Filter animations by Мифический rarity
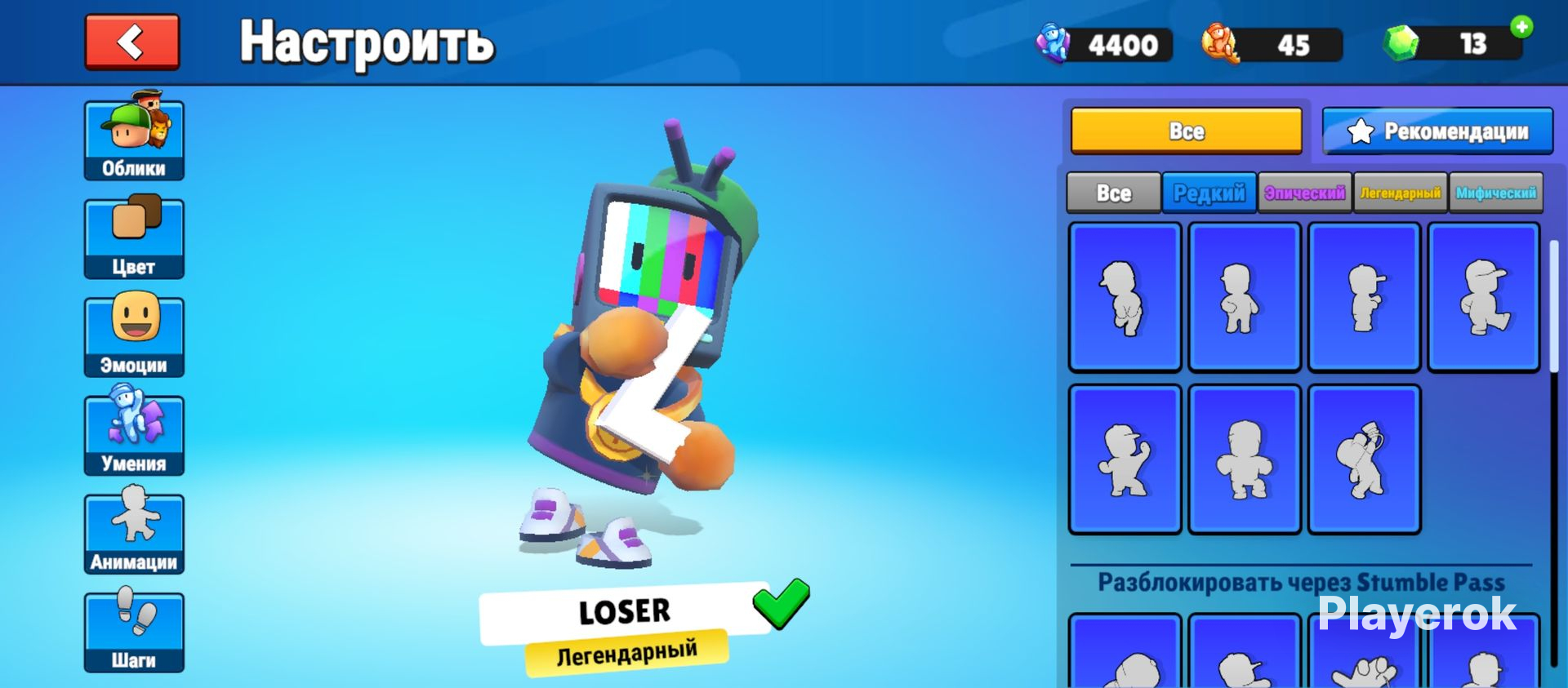The height and width of the screenshot is (688, 1568). (x=1495, y=193)
